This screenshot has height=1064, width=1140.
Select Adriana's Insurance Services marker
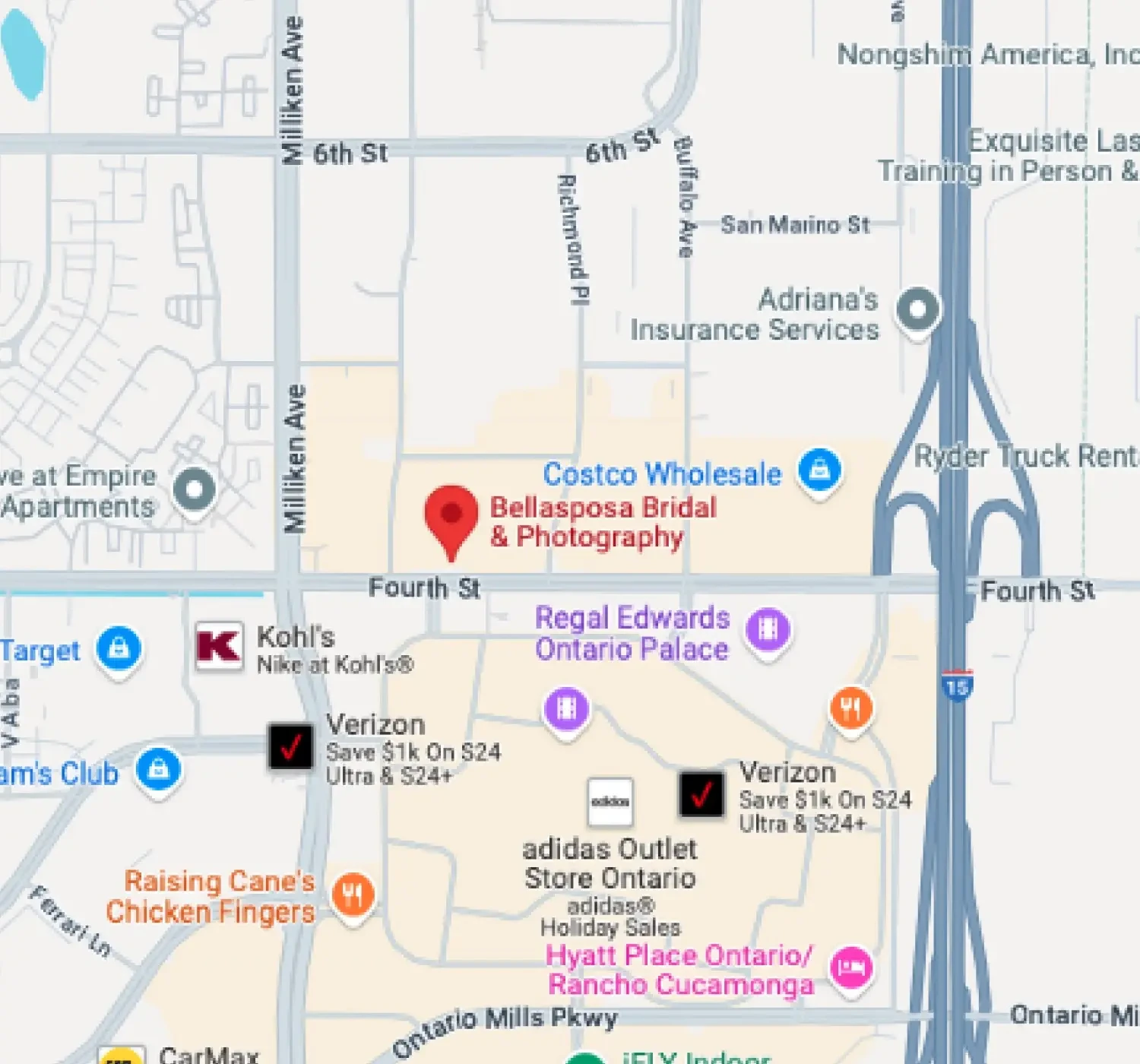coord(918,310)
